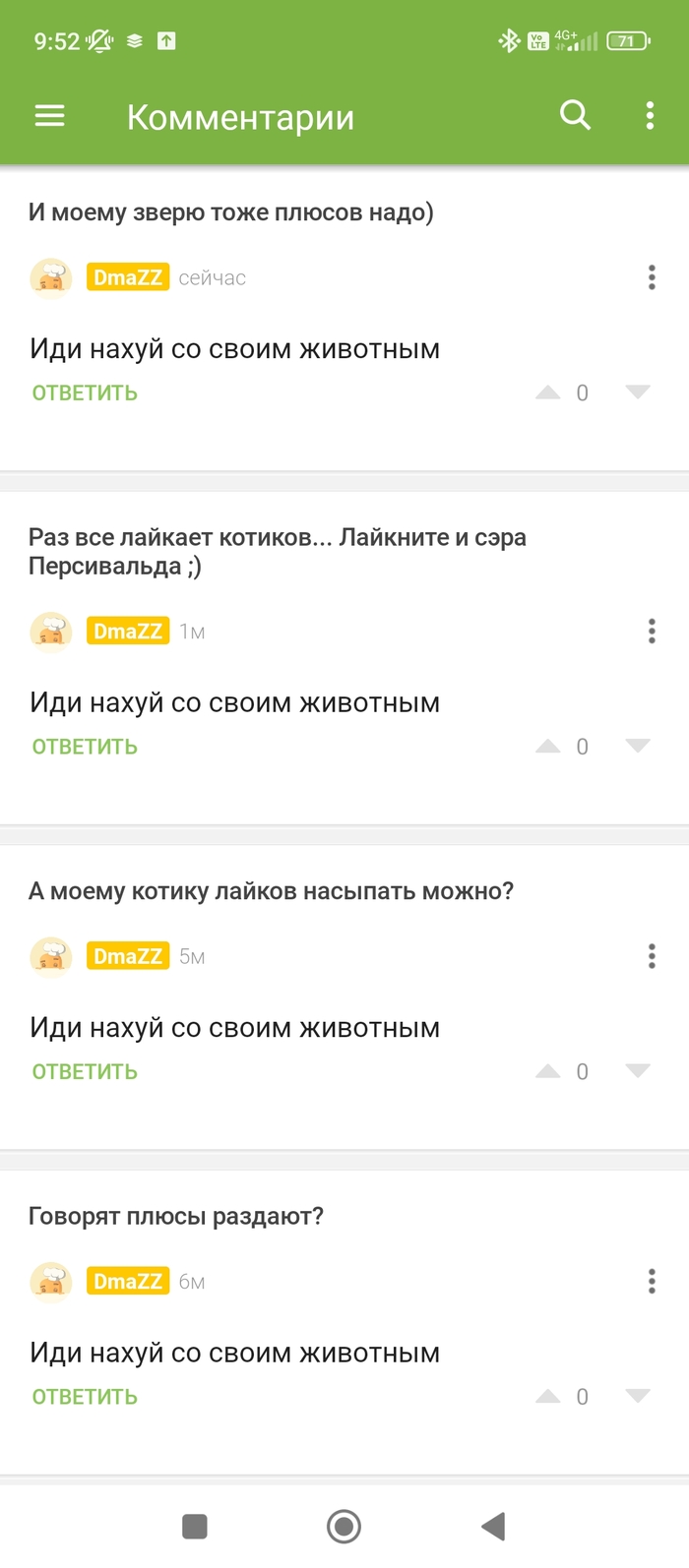
Task: Open the hamburger navigation drawer
Action: point(49,116)
